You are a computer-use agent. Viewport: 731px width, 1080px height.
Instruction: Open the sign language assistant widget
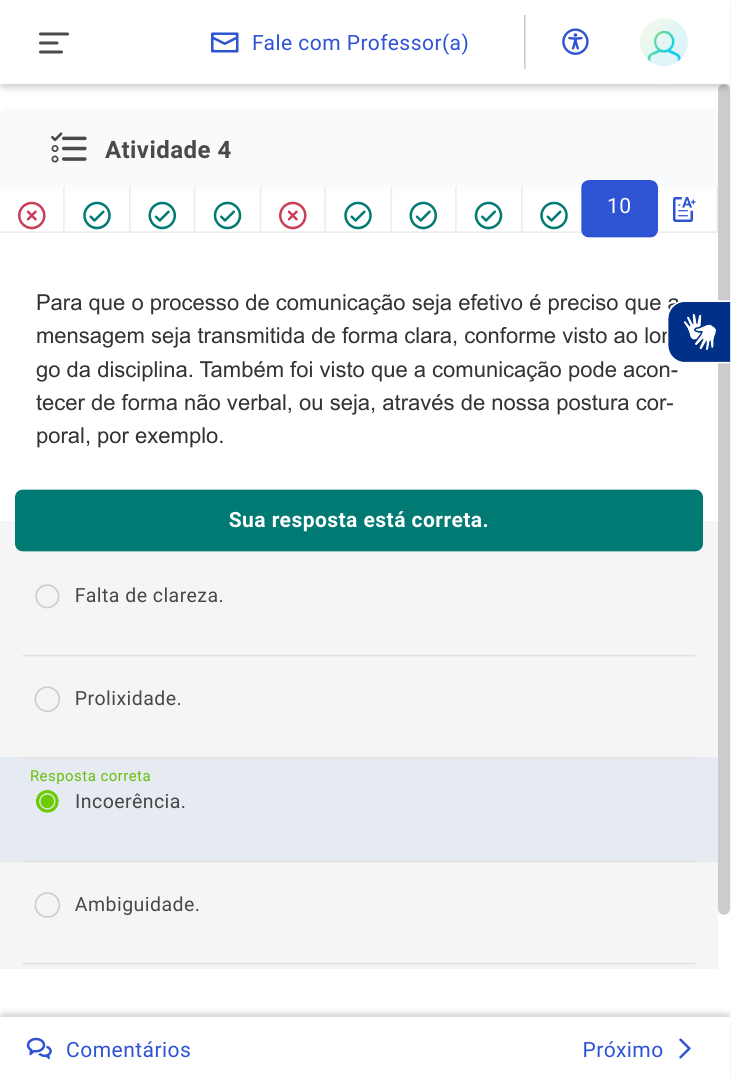pos(700,331)
